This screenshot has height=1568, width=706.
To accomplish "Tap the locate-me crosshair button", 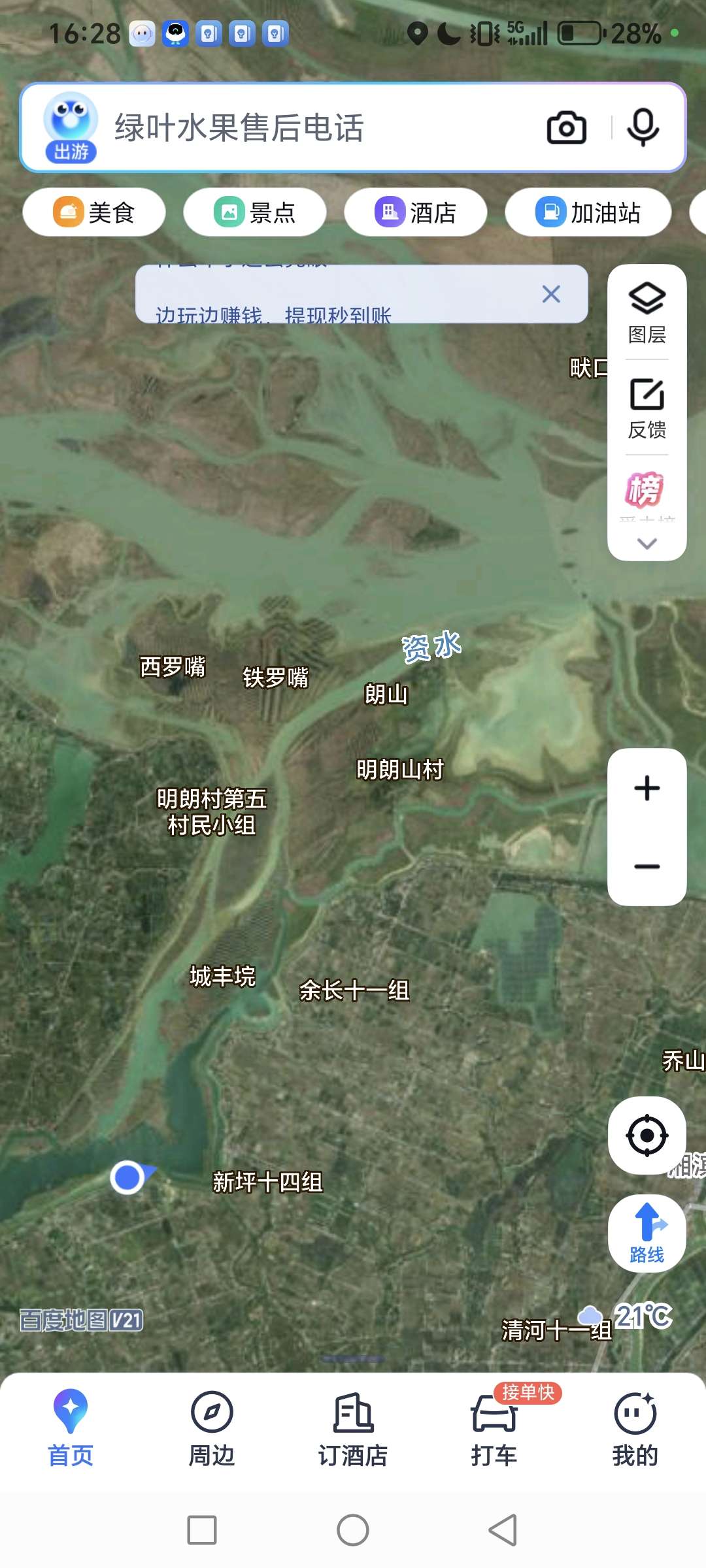I will point(646,1135).
